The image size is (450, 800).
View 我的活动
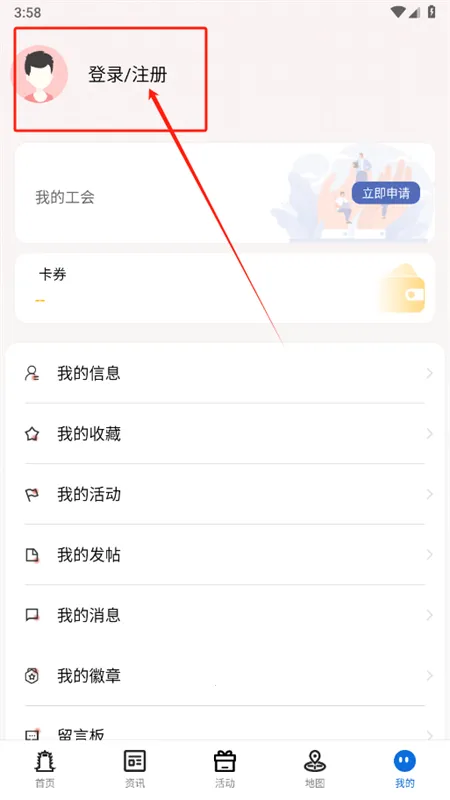point(225,494)
